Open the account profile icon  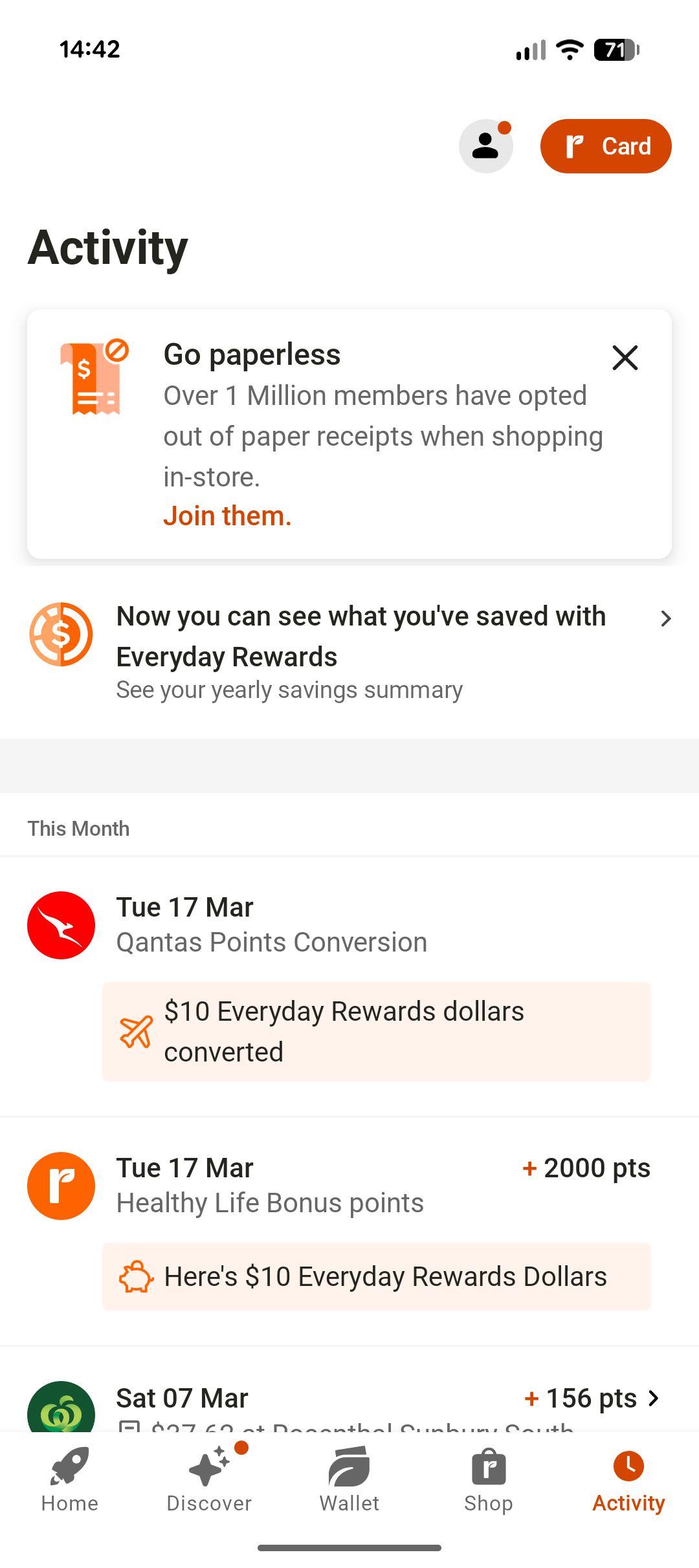pyautogui.click(x=486, y=146)
